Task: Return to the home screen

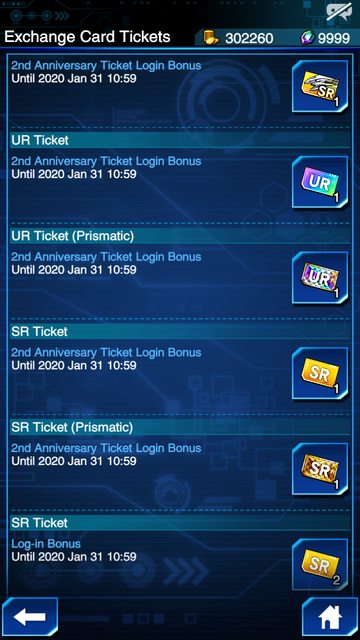Action: 330,617
